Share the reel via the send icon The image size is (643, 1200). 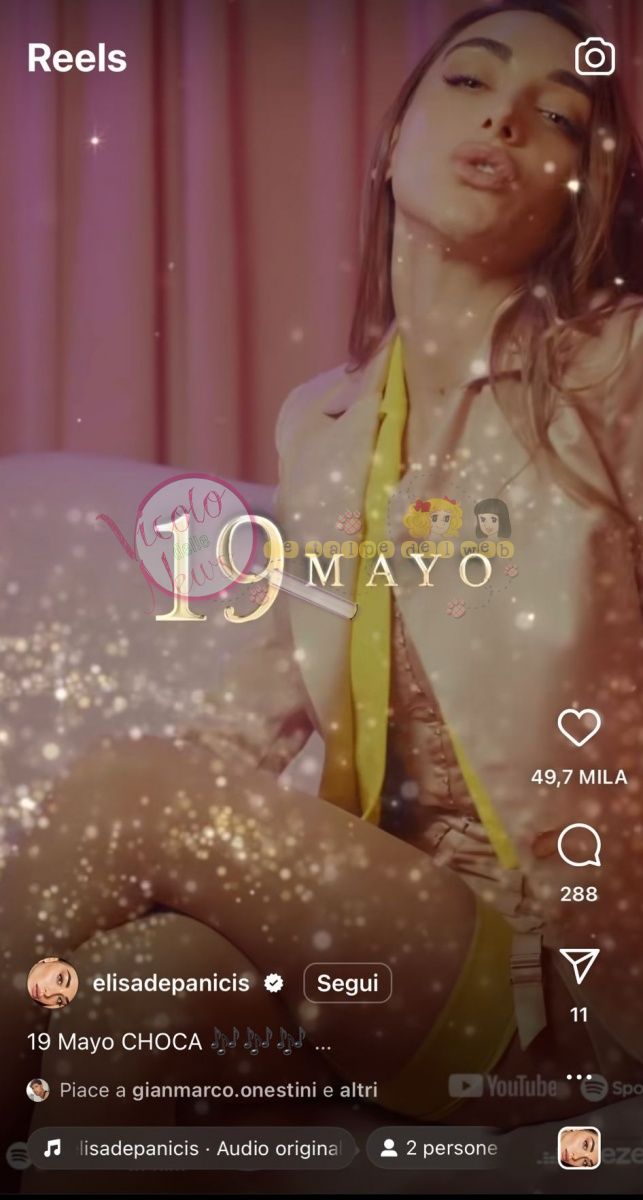tap(579, 967)
